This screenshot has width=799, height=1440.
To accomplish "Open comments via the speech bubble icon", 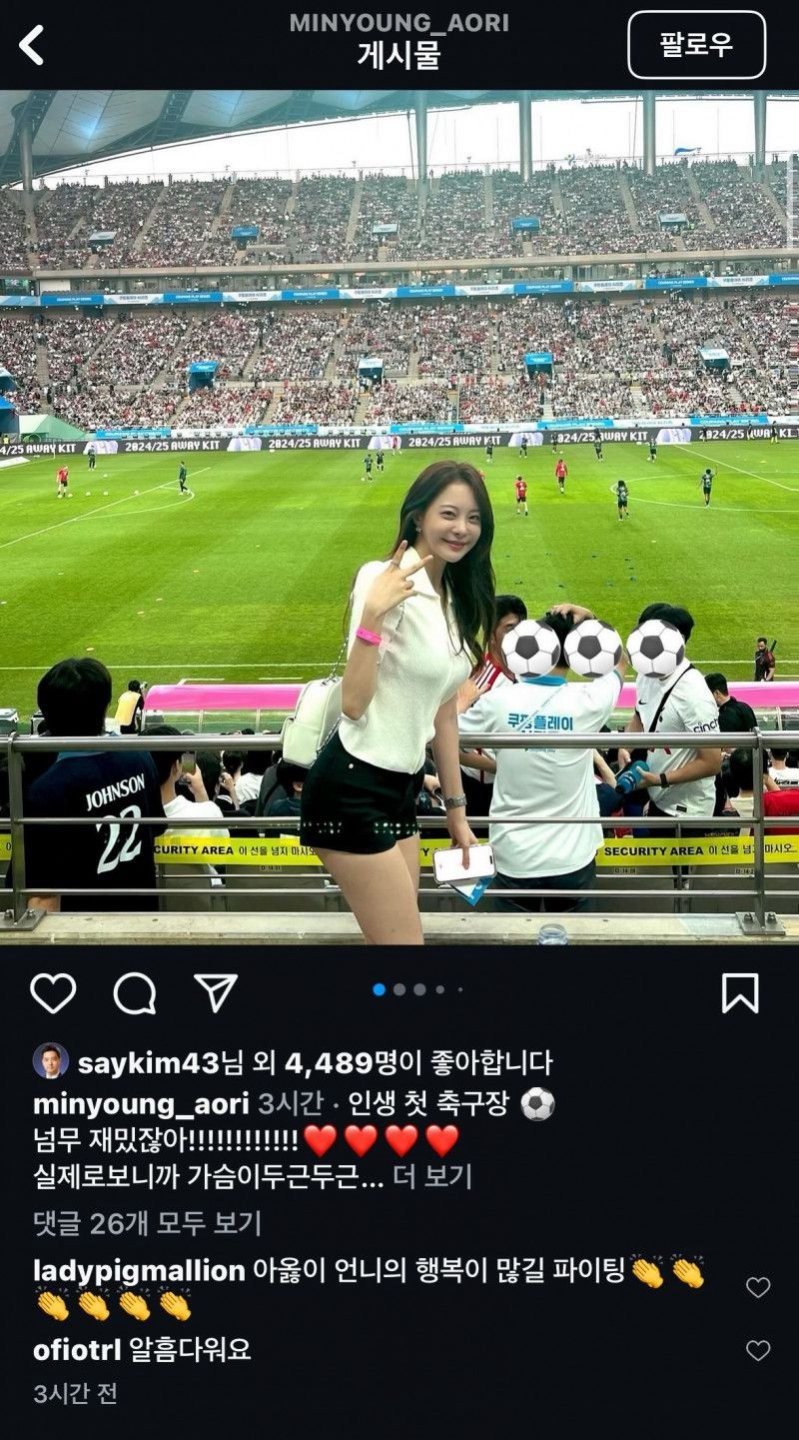I will coord(134,993).
